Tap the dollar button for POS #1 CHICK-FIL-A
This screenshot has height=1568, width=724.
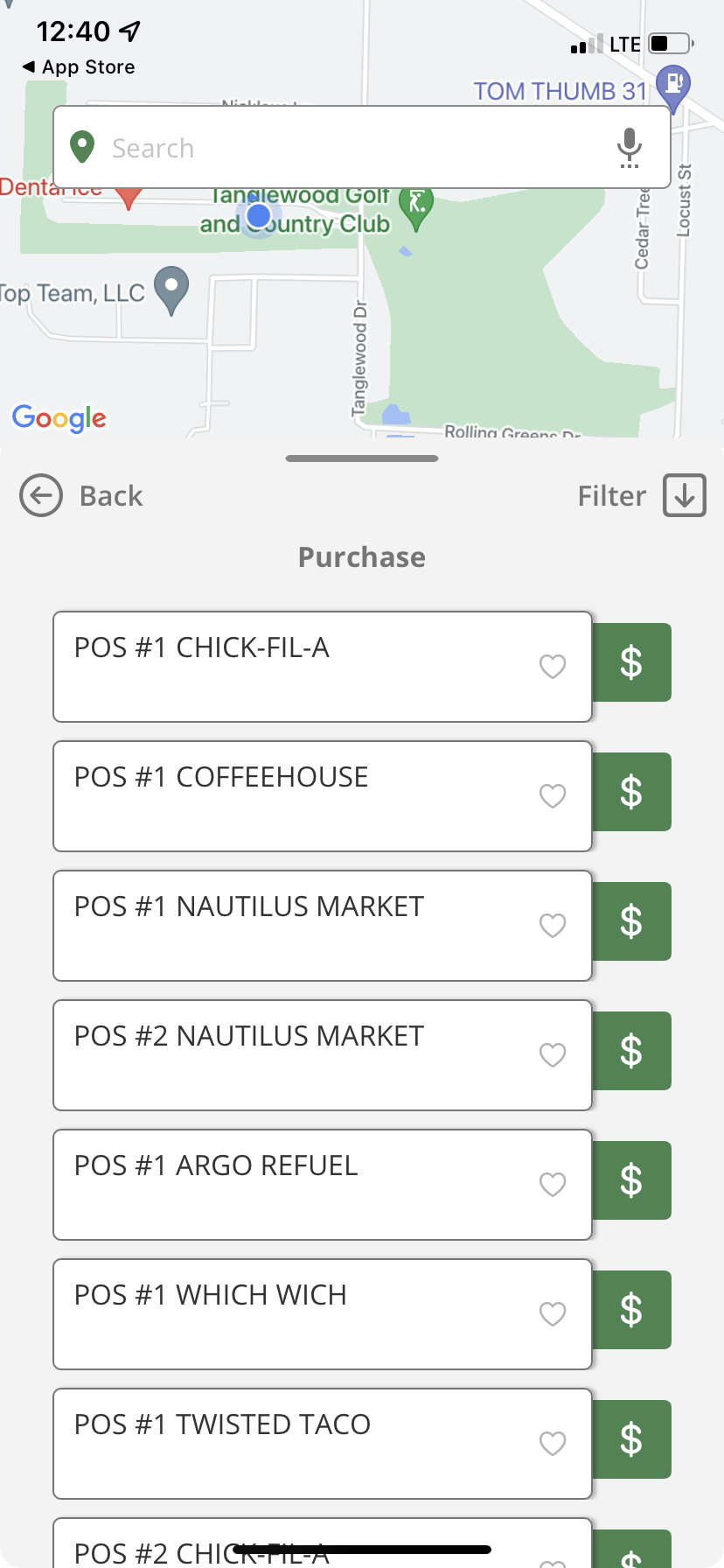tap(631, 662)
